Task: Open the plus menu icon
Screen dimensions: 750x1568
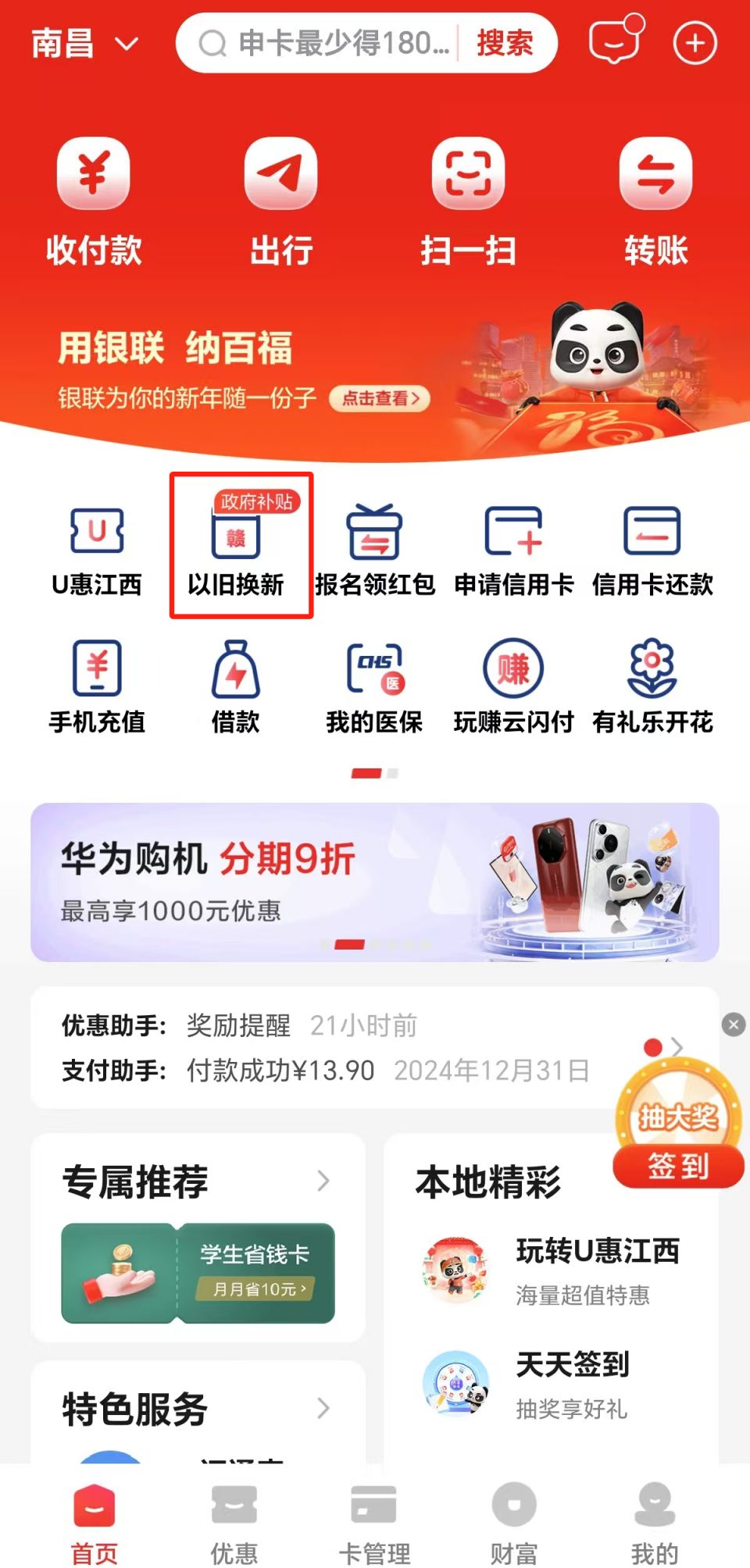Action: [x=695, y=43]
